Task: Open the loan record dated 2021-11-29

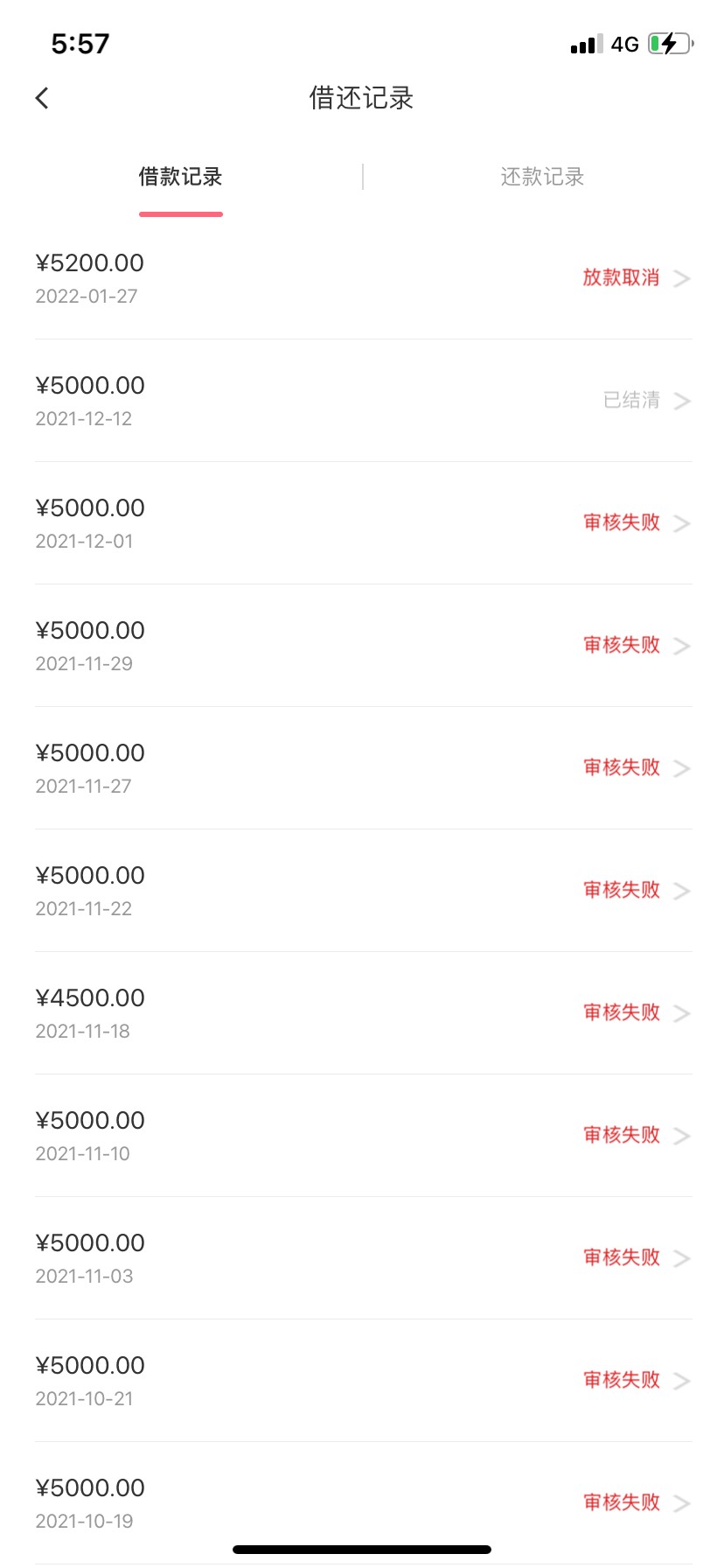Action: click(x=362, y=646)
